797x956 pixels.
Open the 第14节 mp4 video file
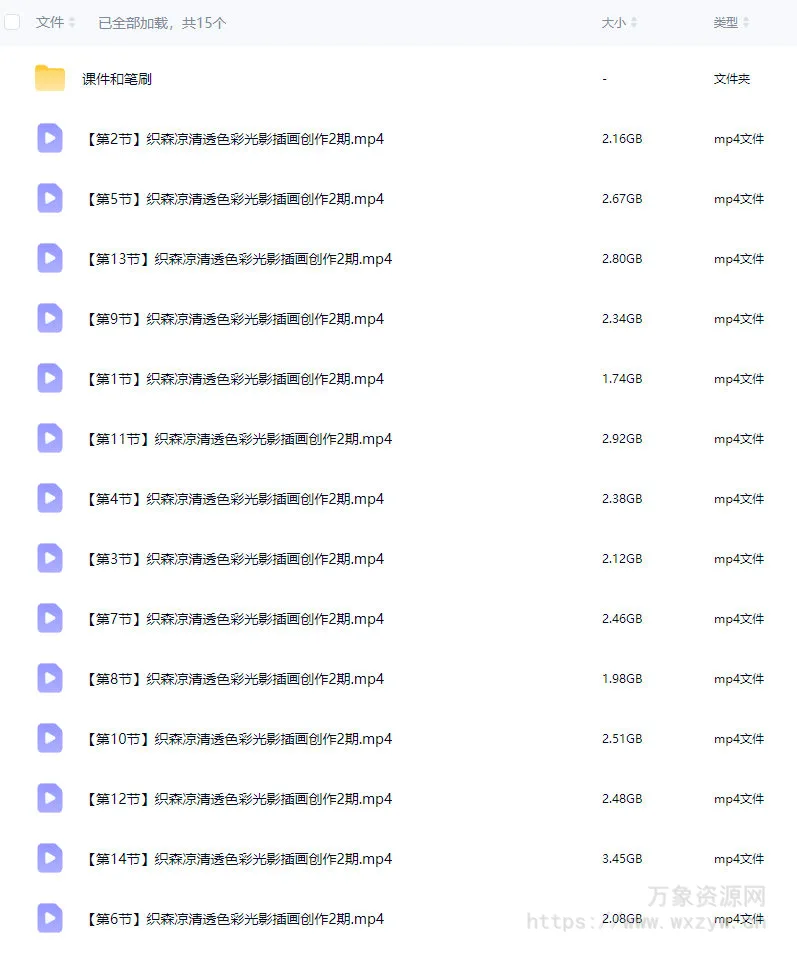pyautogui.click(x=239, y=859)
